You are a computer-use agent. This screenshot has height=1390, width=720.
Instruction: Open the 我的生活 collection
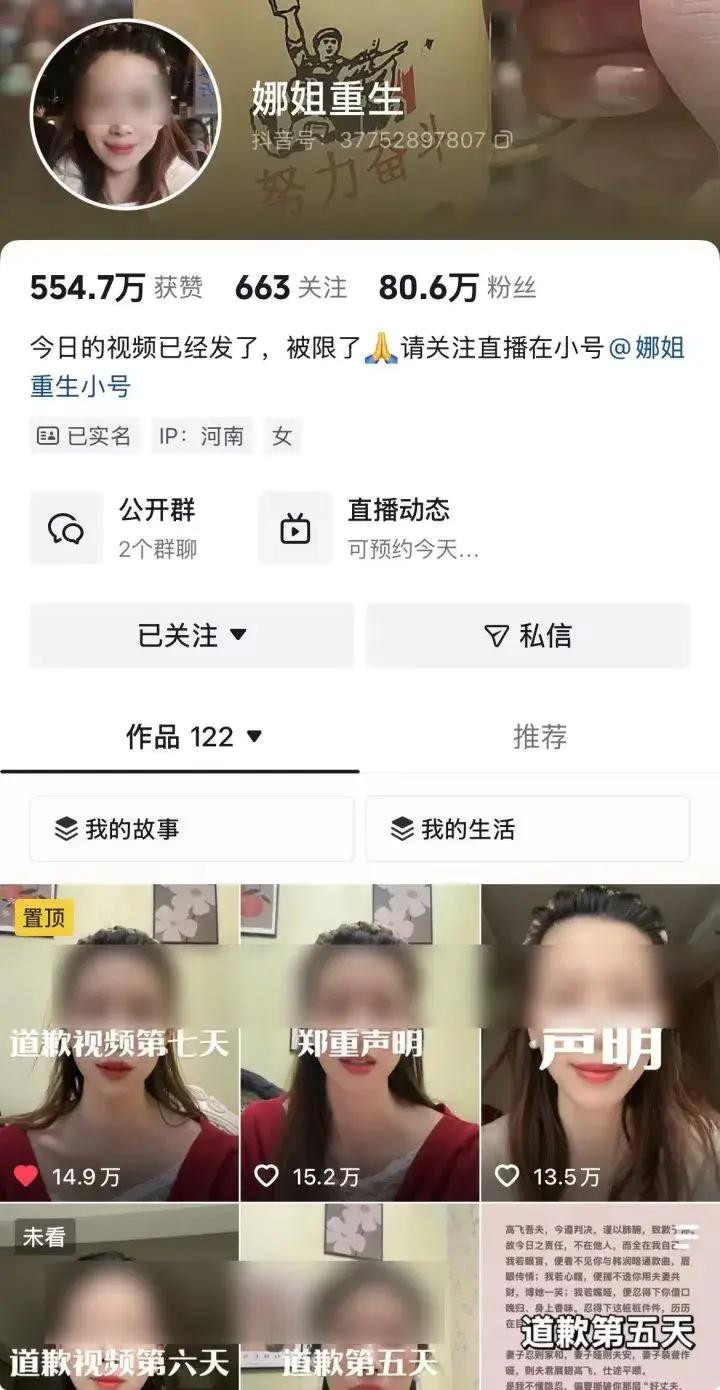[527, 829]
